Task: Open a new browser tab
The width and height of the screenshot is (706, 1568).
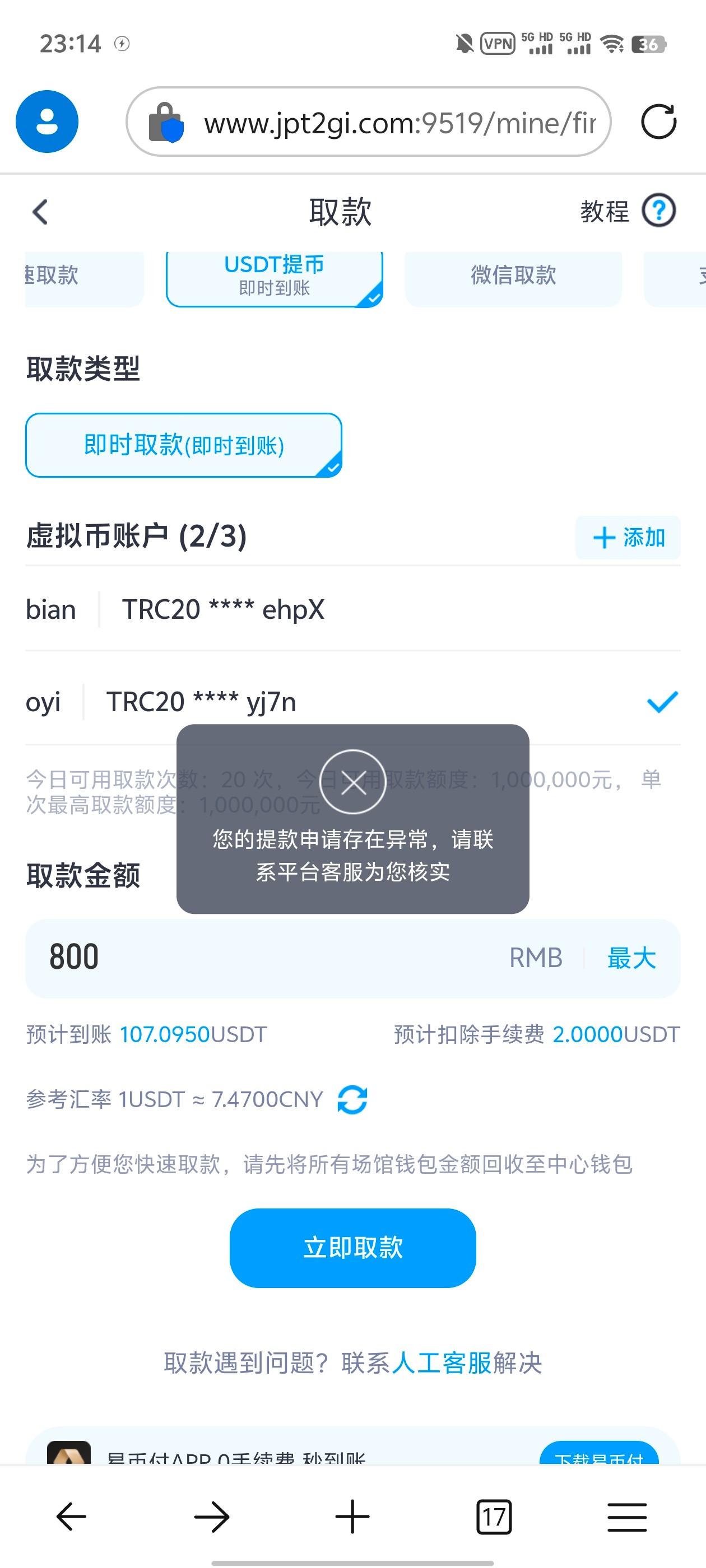Action: [352, 1516]
